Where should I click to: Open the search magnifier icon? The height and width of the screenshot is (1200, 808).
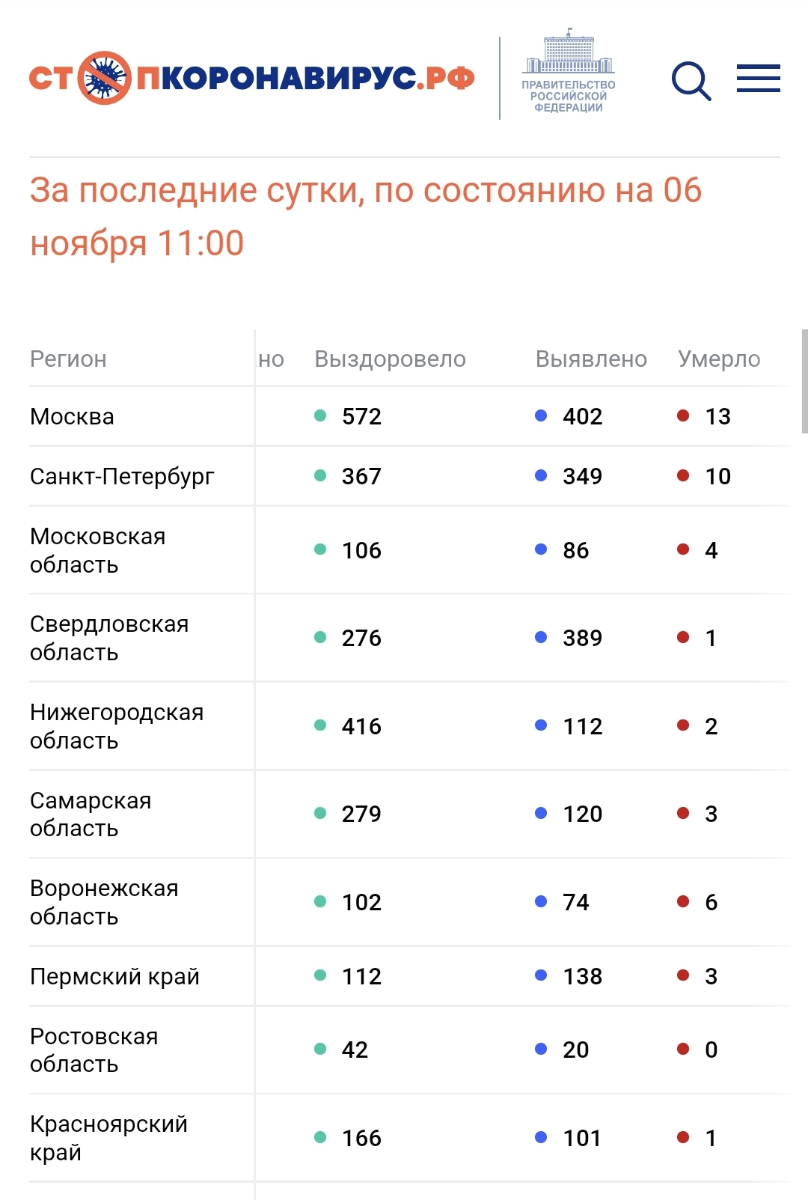click(x=691, y=80)
